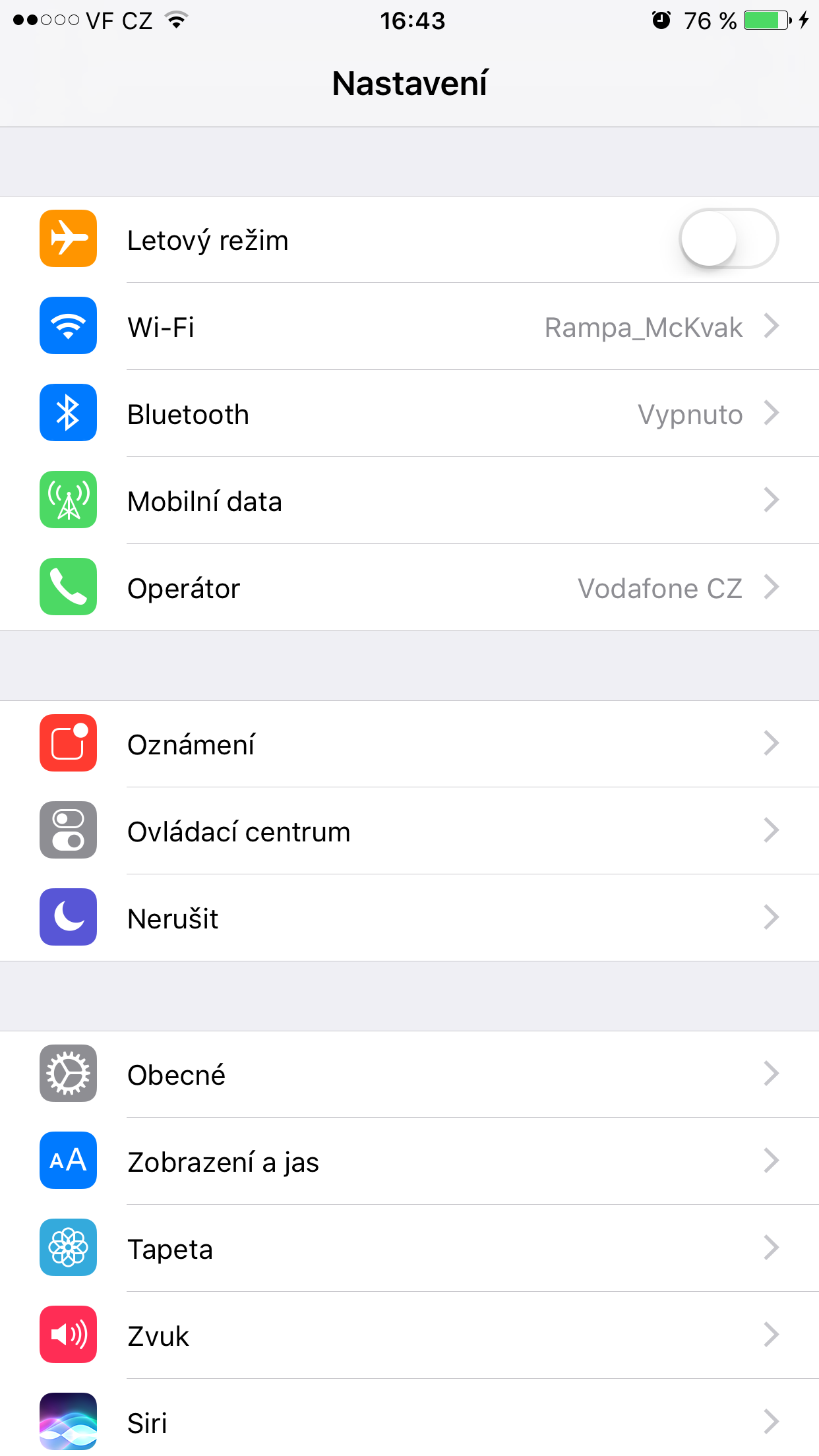Select the colorful Siri icon

click(x=68, y=1421)
